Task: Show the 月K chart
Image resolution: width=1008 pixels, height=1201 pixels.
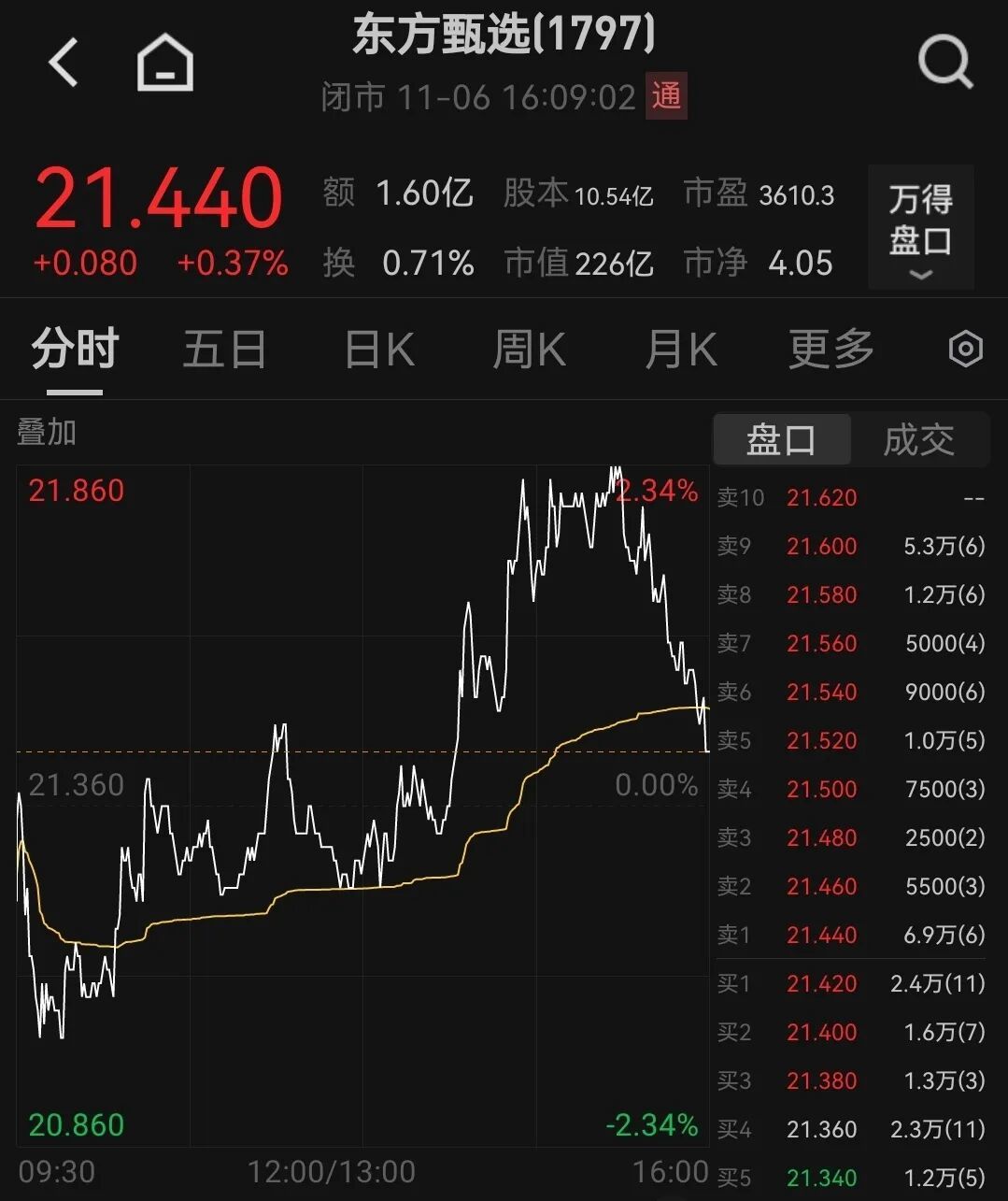Action: click(x=681, y=350)
